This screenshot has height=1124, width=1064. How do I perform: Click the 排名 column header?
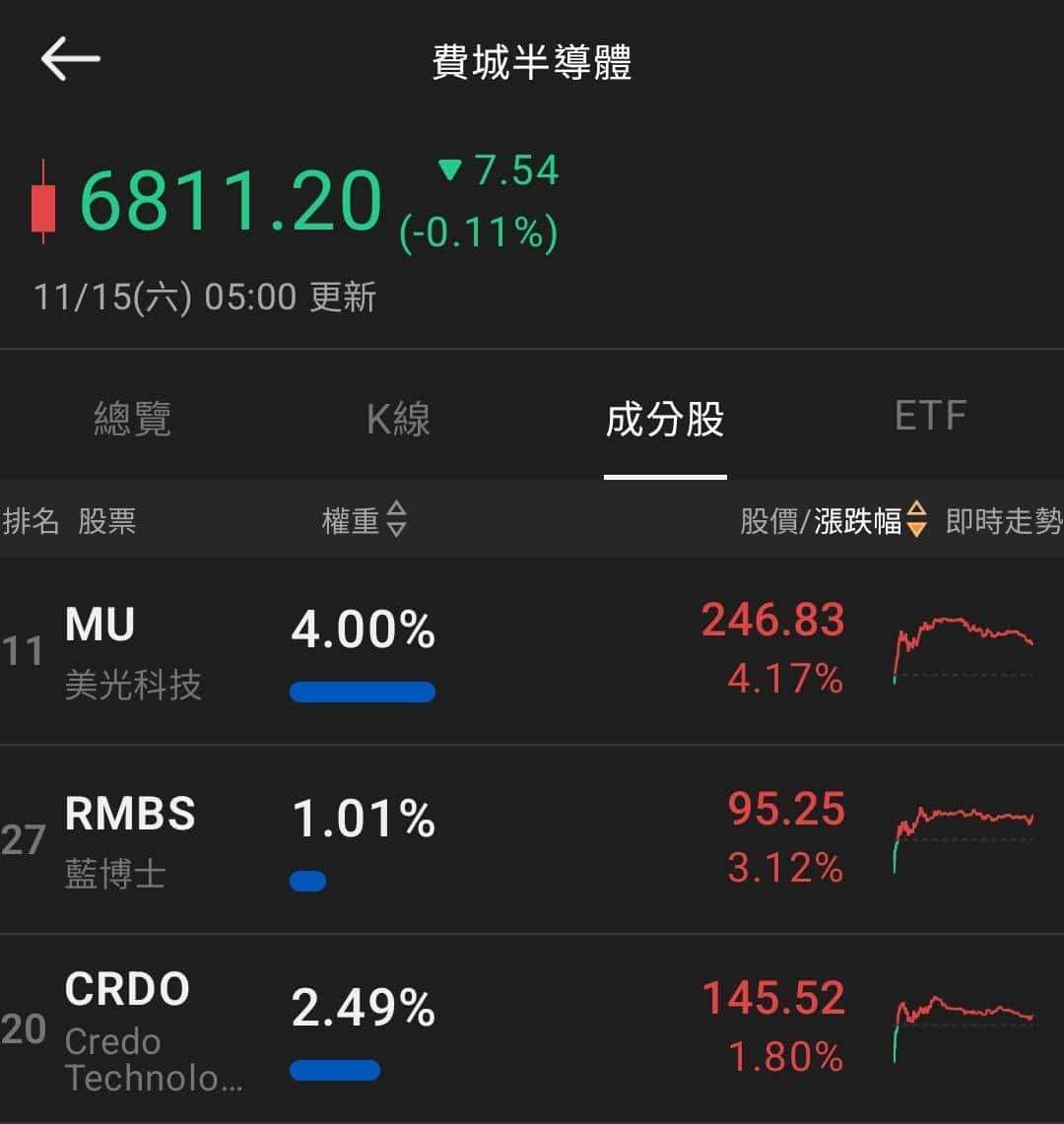pyautogui.click(x=30, y=522)
